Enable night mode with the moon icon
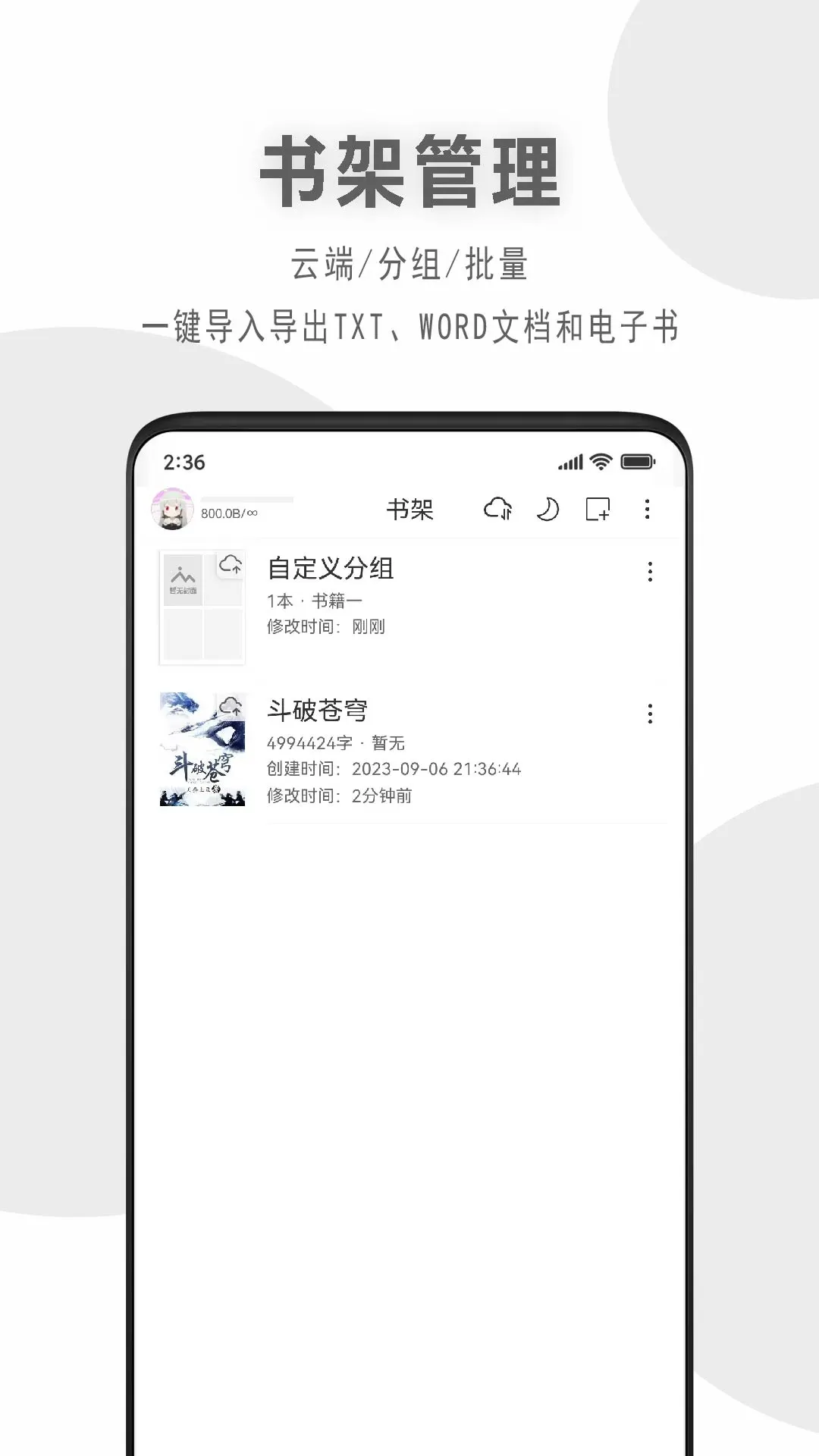Viewport: 819px width, 1456px height. [548, 510]
